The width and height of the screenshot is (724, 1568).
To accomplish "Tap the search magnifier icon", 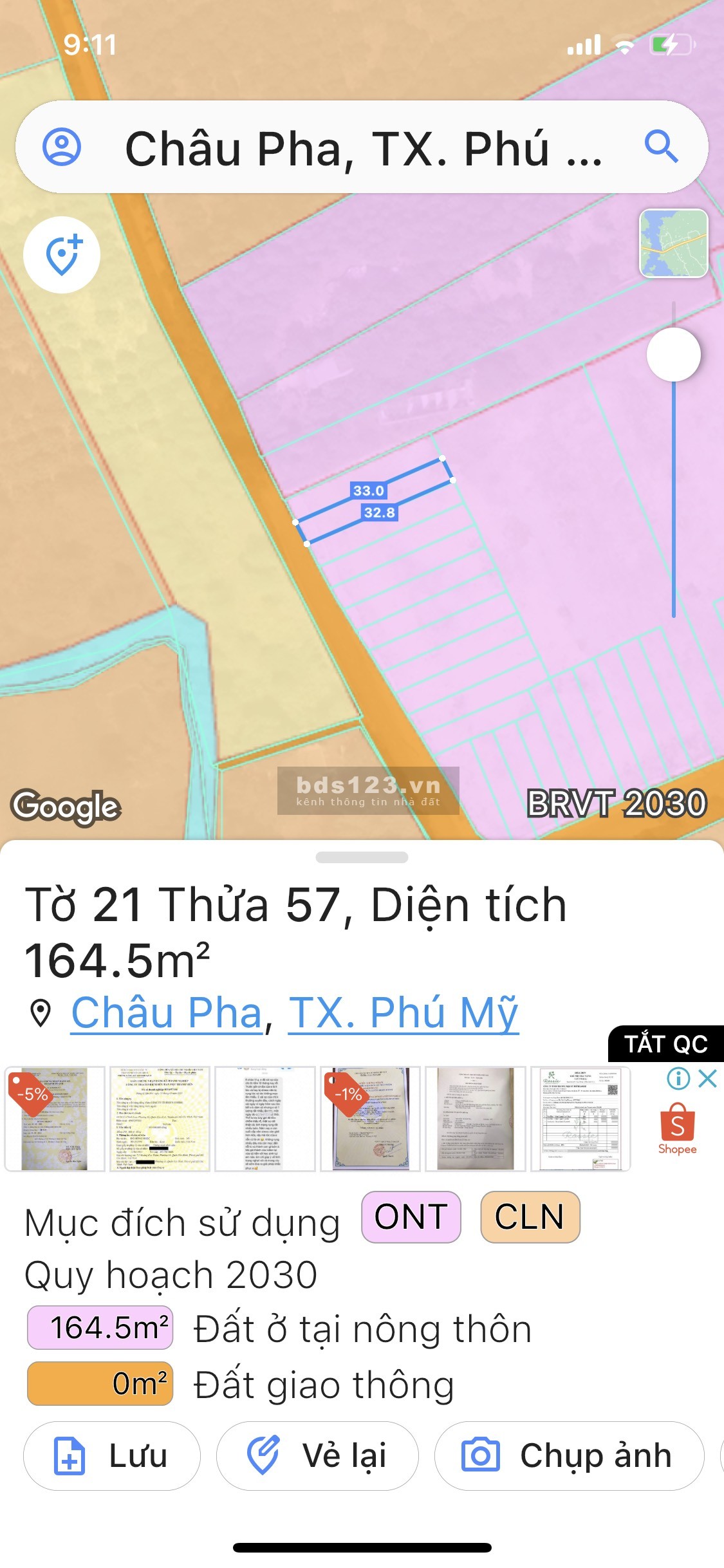I will click(661, 146).
